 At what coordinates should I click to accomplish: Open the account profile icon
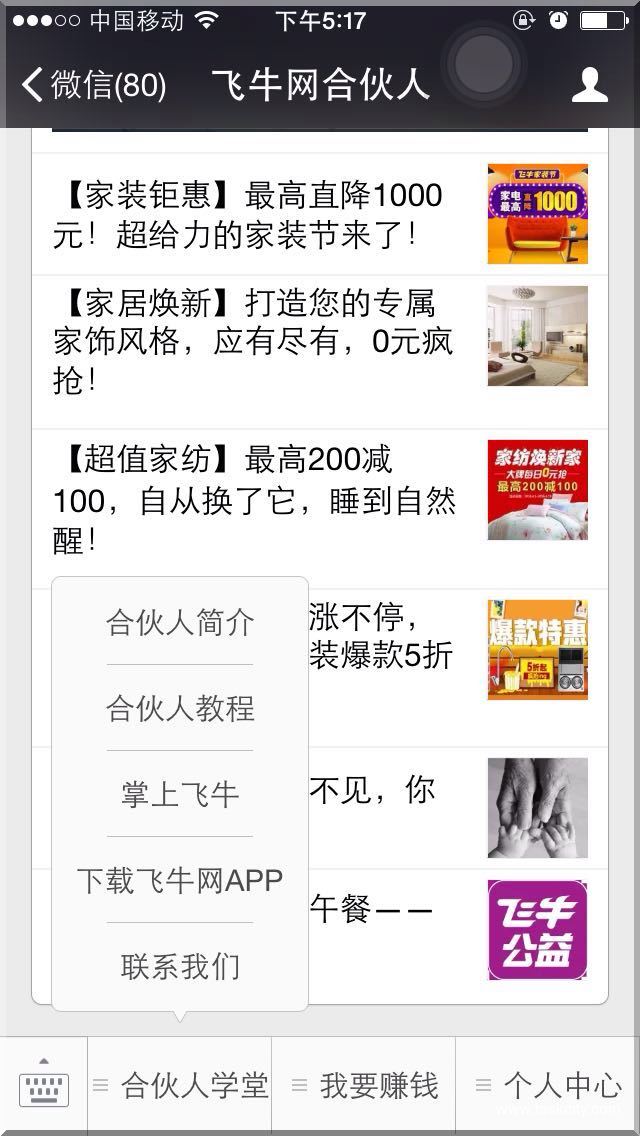tap(589, 85)
